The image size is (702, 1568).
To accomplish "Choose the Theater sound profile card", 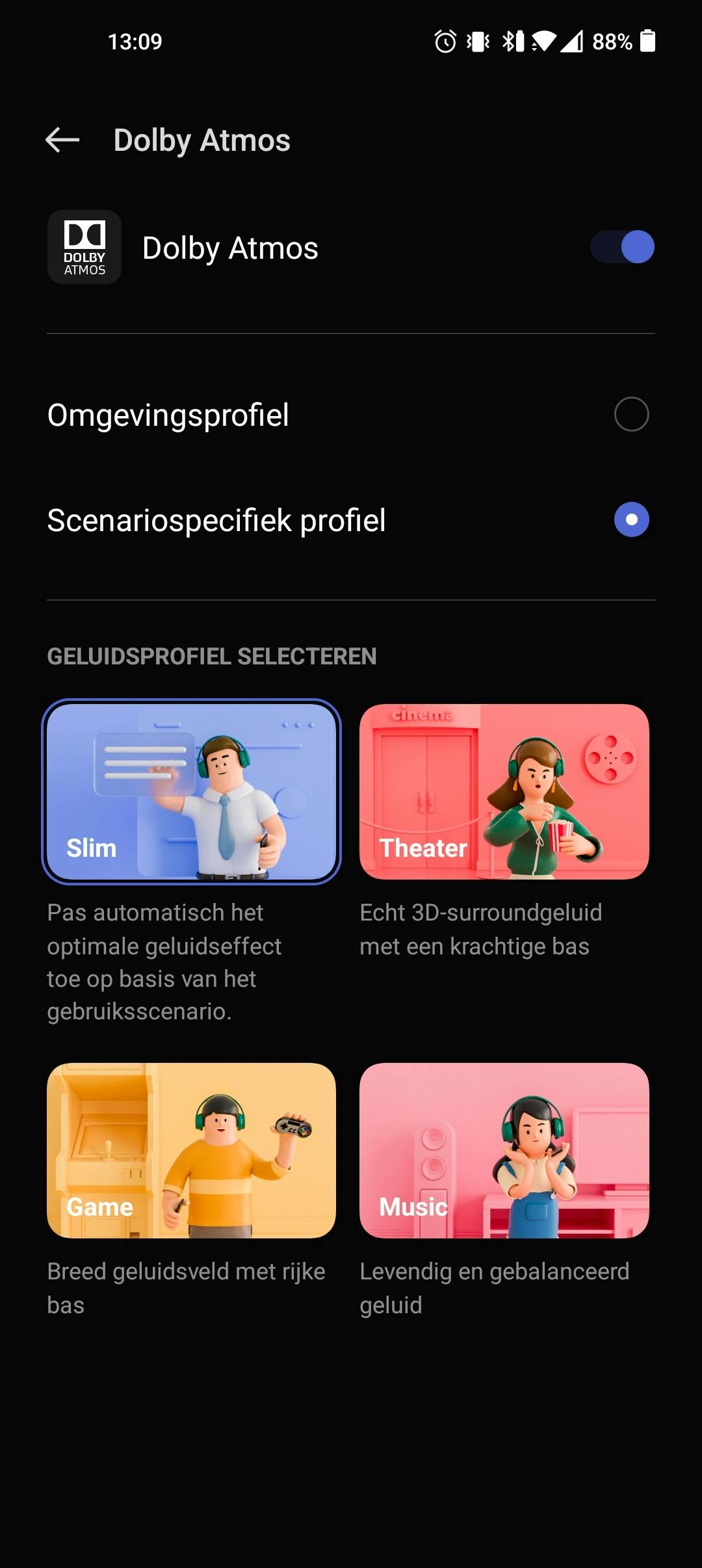I will (x=504, y=792).
